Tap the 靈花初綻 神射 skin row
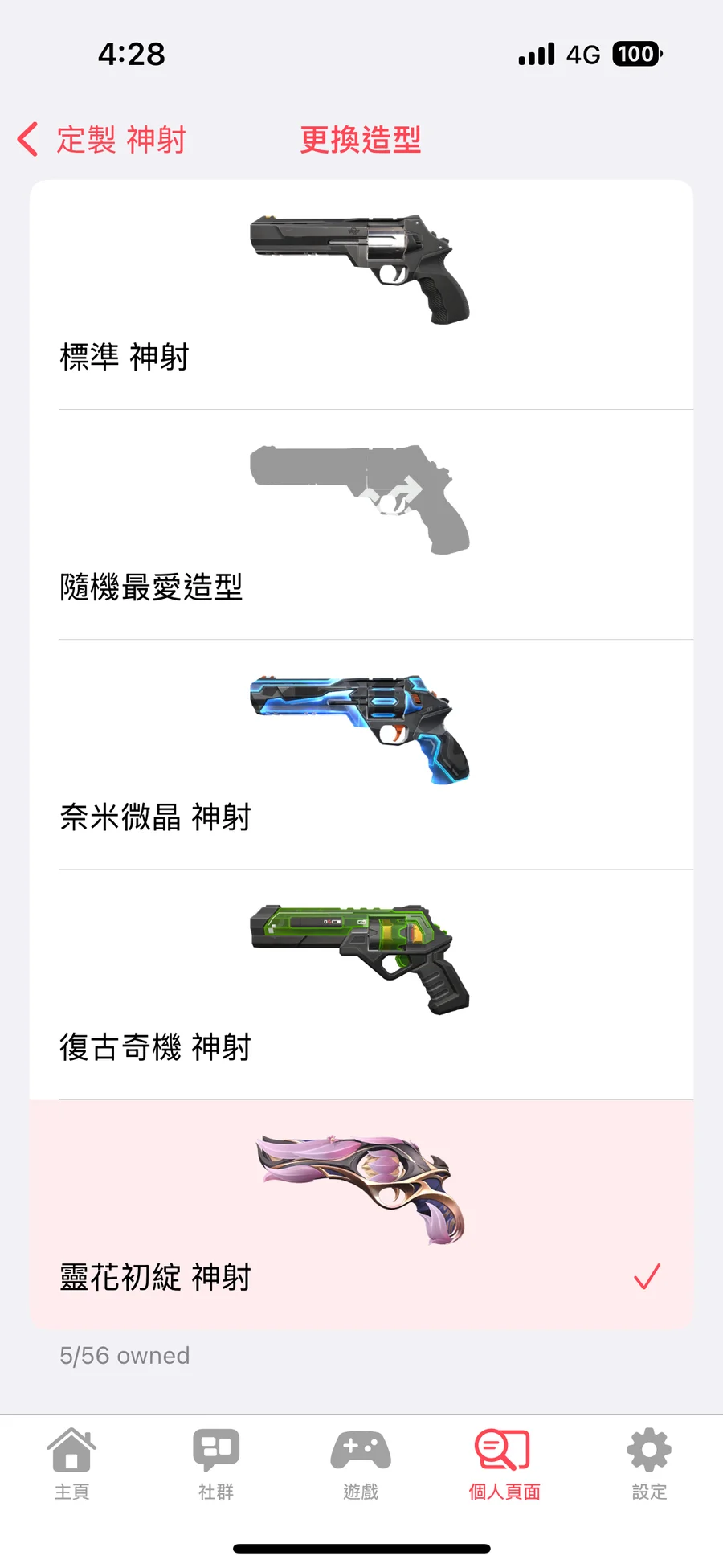Viewport: 723px width, 1568px height. click(x=361, y=1214)
